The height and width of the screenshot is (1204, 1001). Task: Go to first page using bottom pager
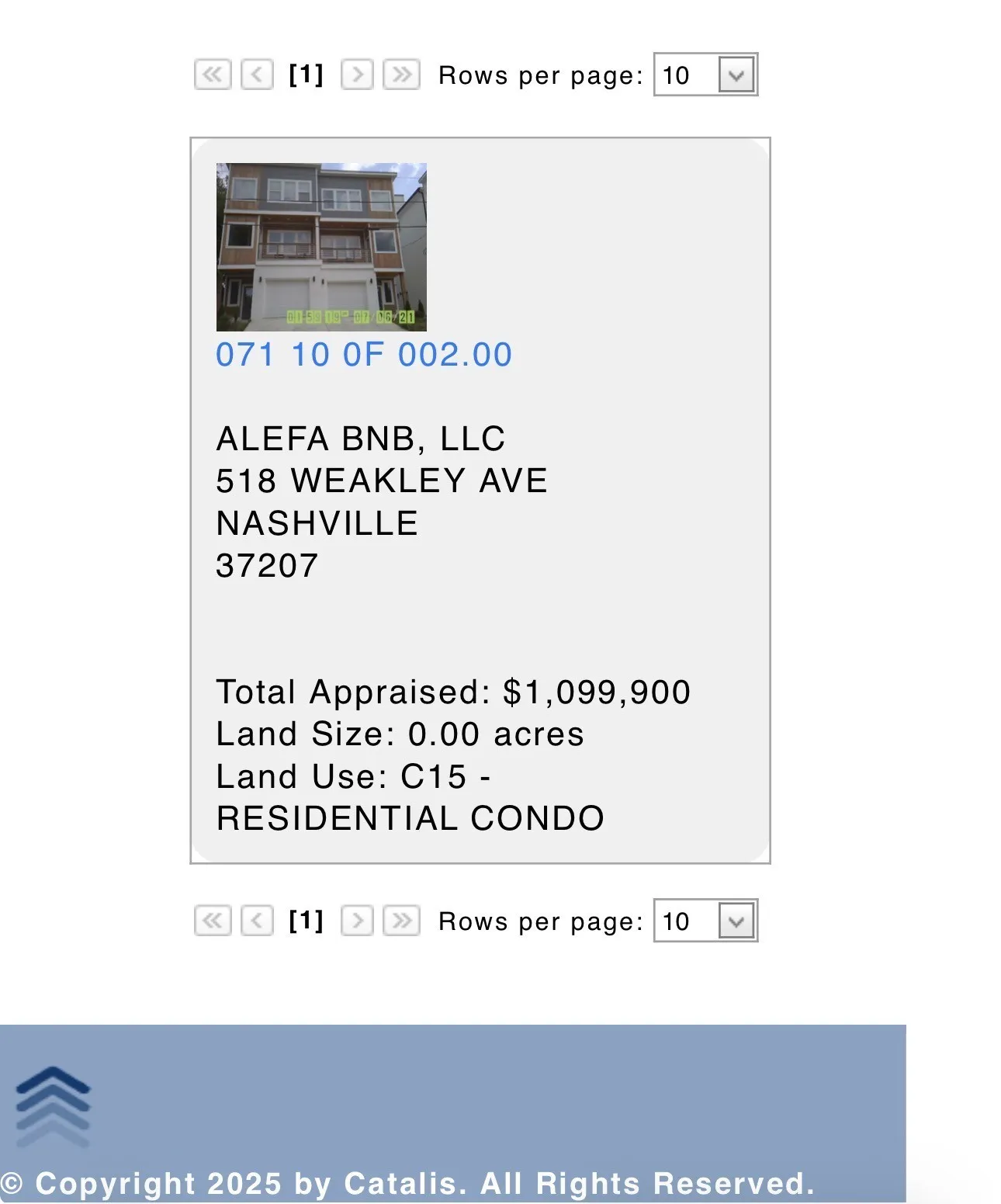point(213,921)
